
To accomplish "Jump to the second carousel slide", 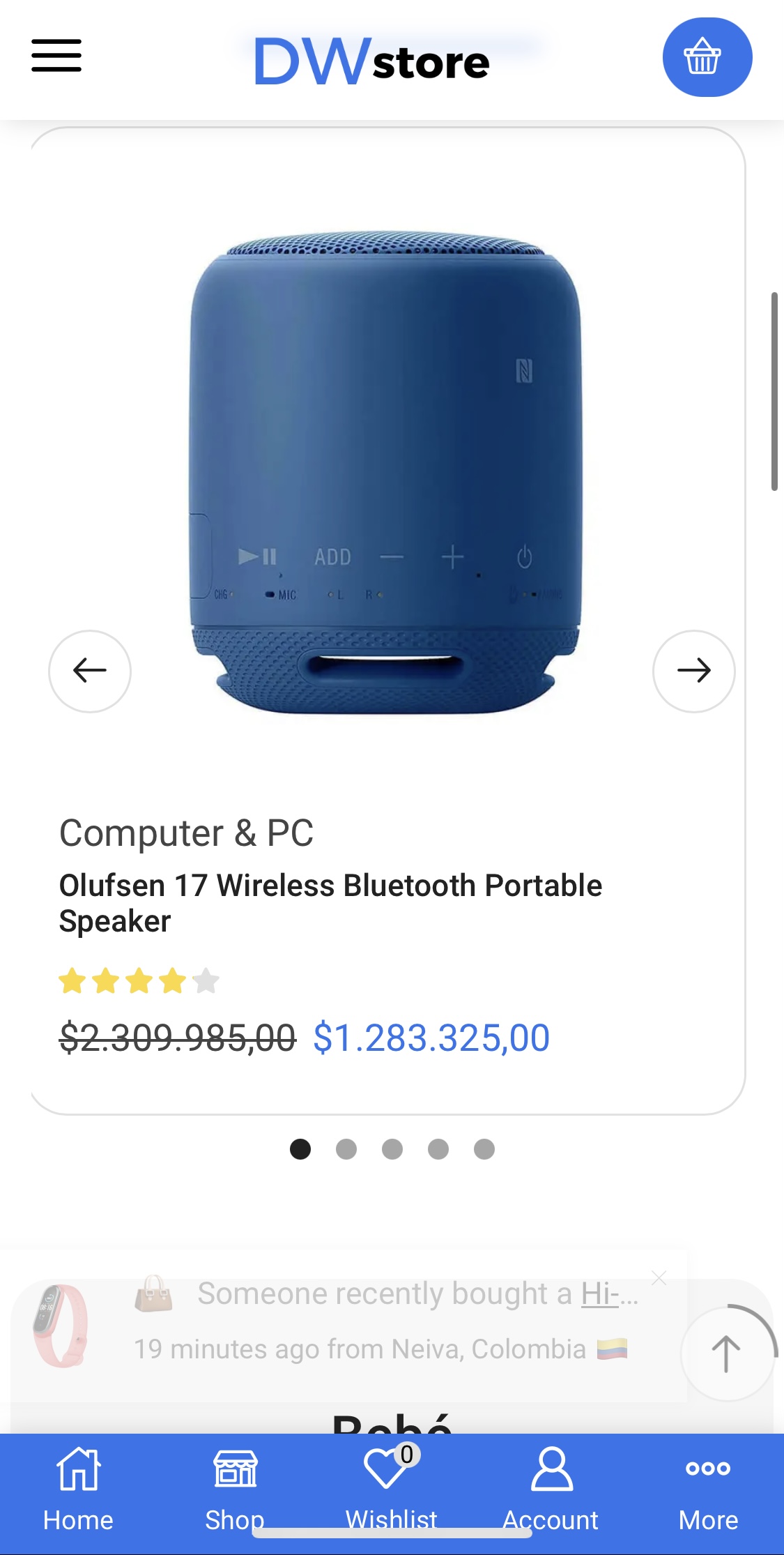I will [346, 1149].
